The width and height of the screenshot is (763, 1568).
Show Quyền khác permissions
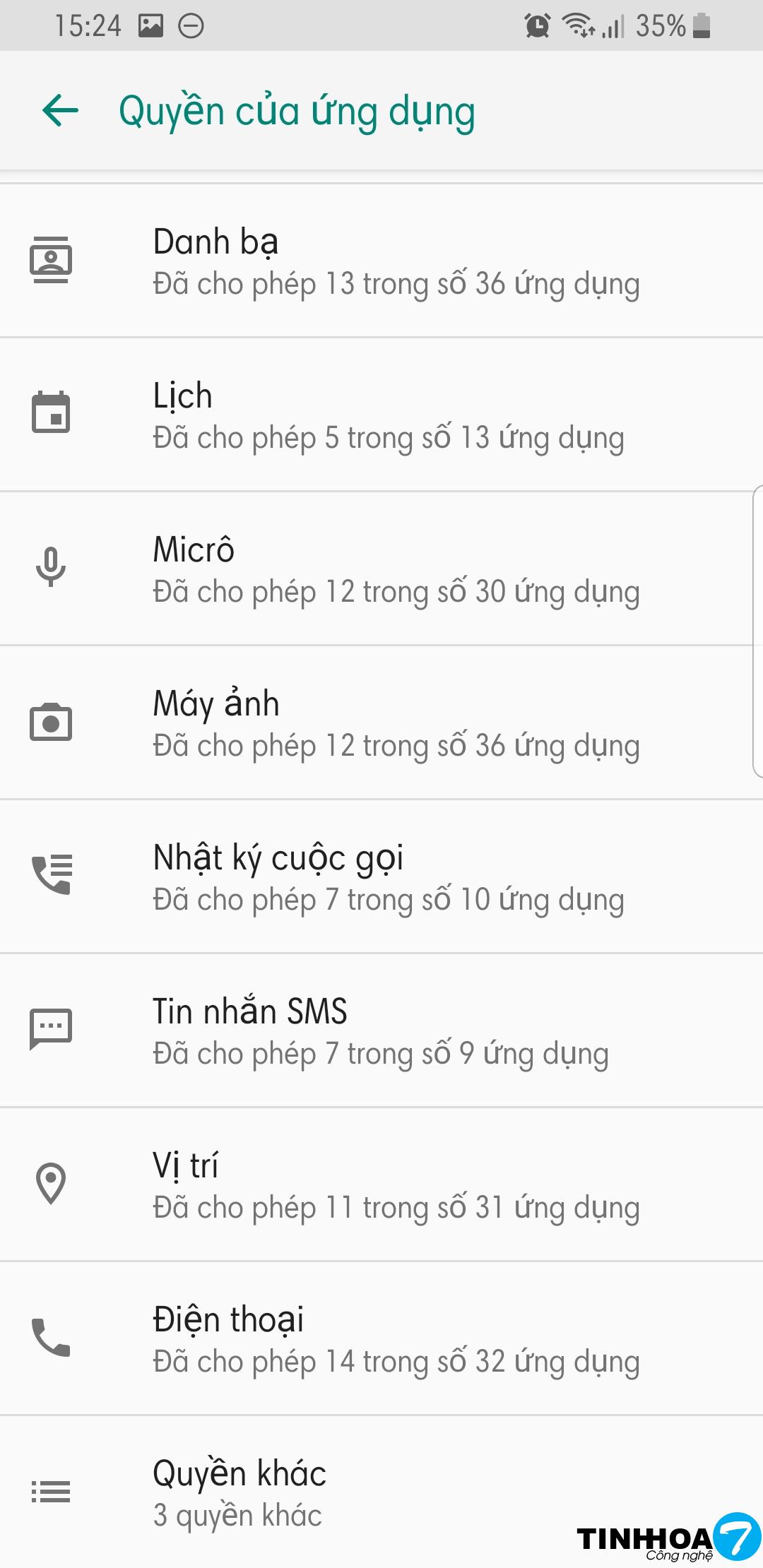click(x=381, y=1492)
